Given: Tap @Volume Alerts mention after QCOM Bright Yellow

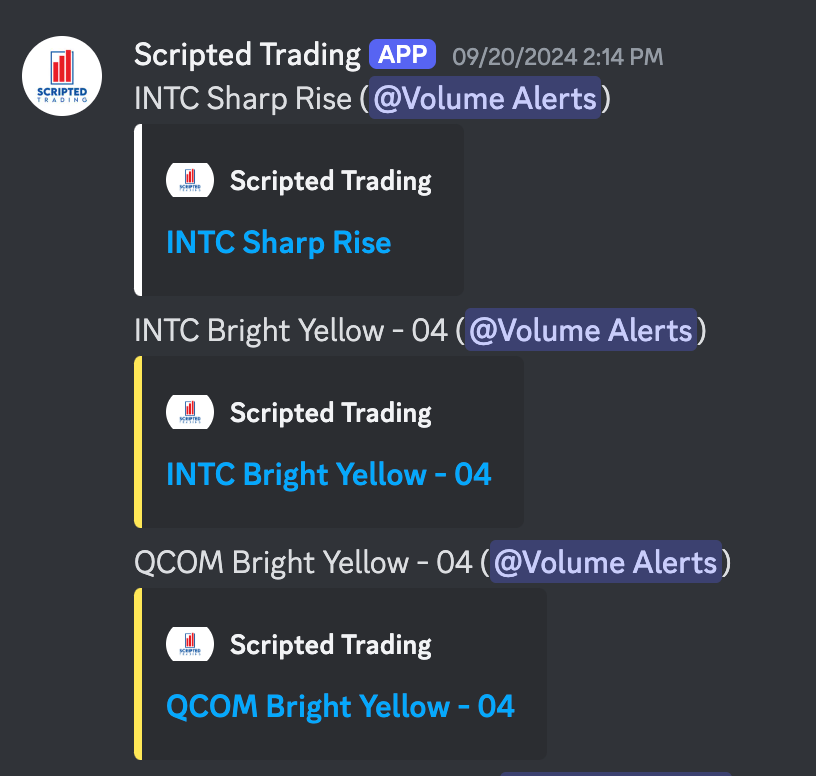Looking at the screenshot, I should [605, 563].
